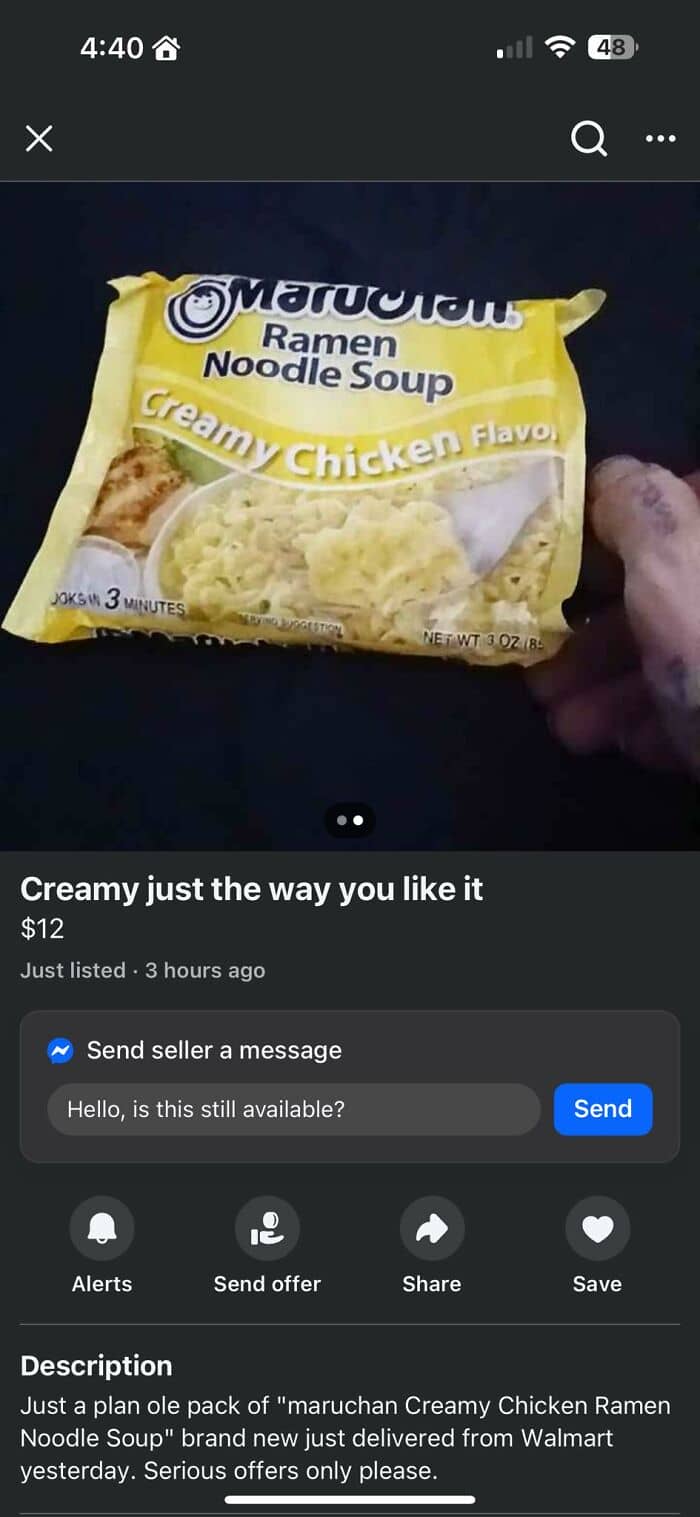The height and width of the screenshot is (1517, 700).
Task: Tap Send offer
Action: pos(267,1246)
